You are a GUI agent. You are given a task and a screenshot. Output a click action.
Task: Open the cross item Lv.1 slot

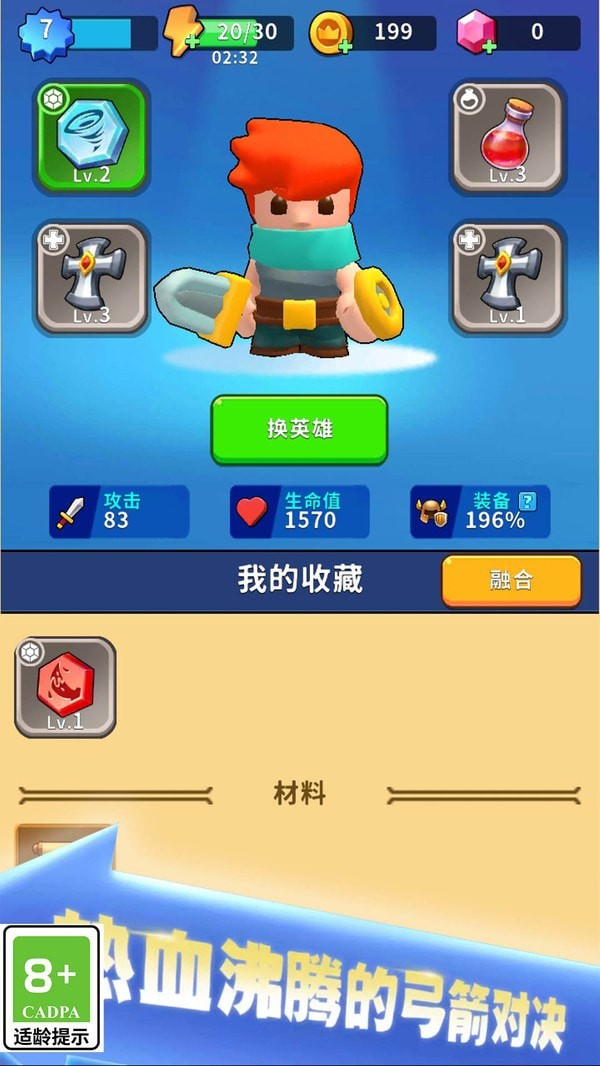pyautogui.click(x=507, y=278)
